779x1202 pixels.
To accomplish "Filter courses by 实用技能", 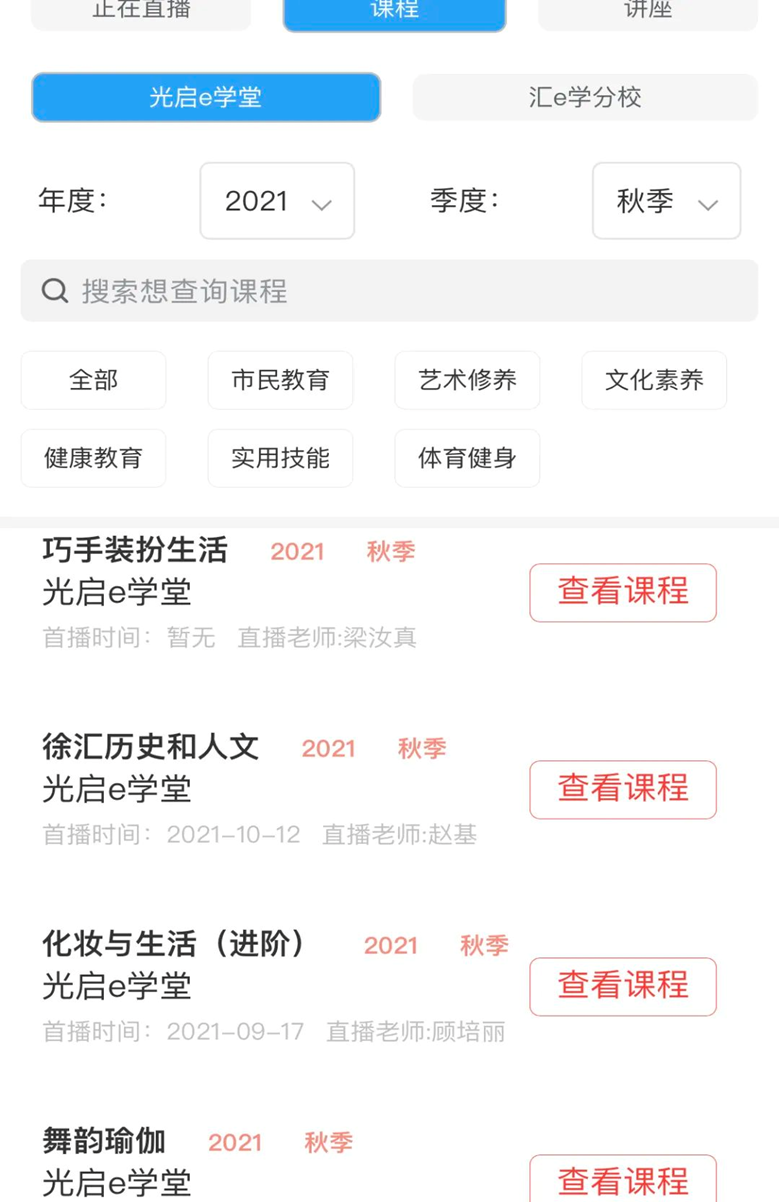I will pyautogui.click(x=280, y=458).
